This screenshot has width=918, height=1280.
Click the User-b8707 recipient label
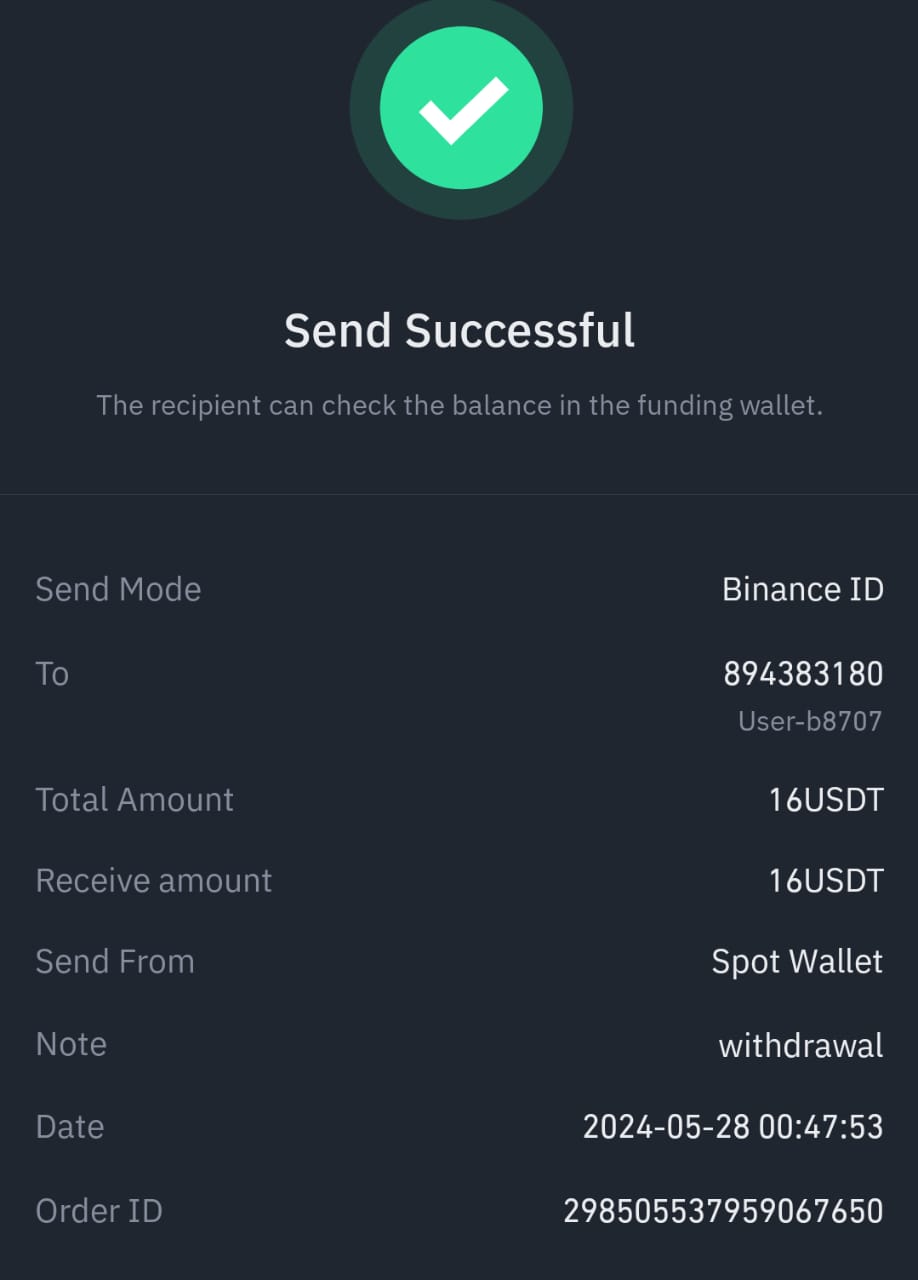(810, 722)
